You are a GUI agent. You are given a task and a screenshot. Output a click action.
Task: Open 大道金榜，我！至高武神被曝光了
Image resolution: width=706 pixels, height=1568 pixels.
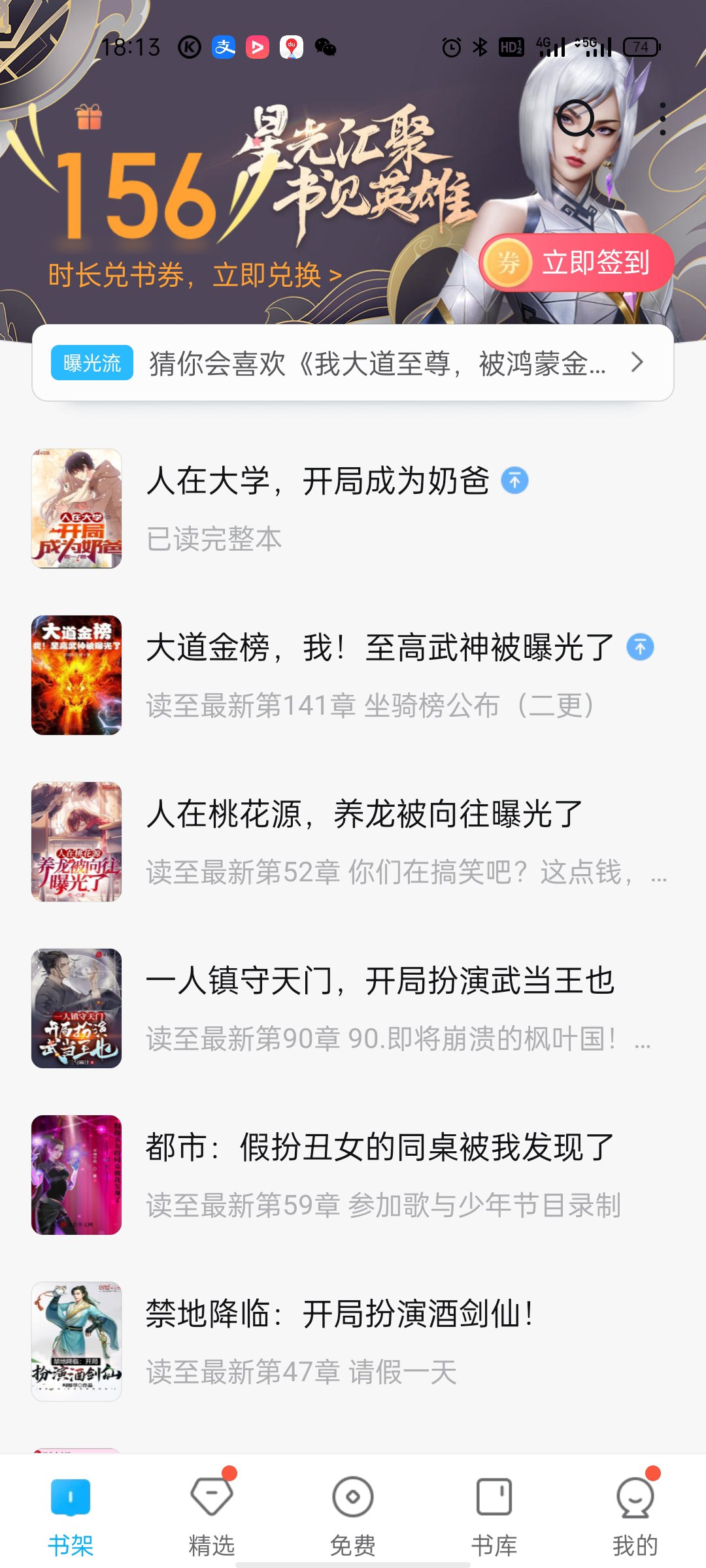point(379,648)
